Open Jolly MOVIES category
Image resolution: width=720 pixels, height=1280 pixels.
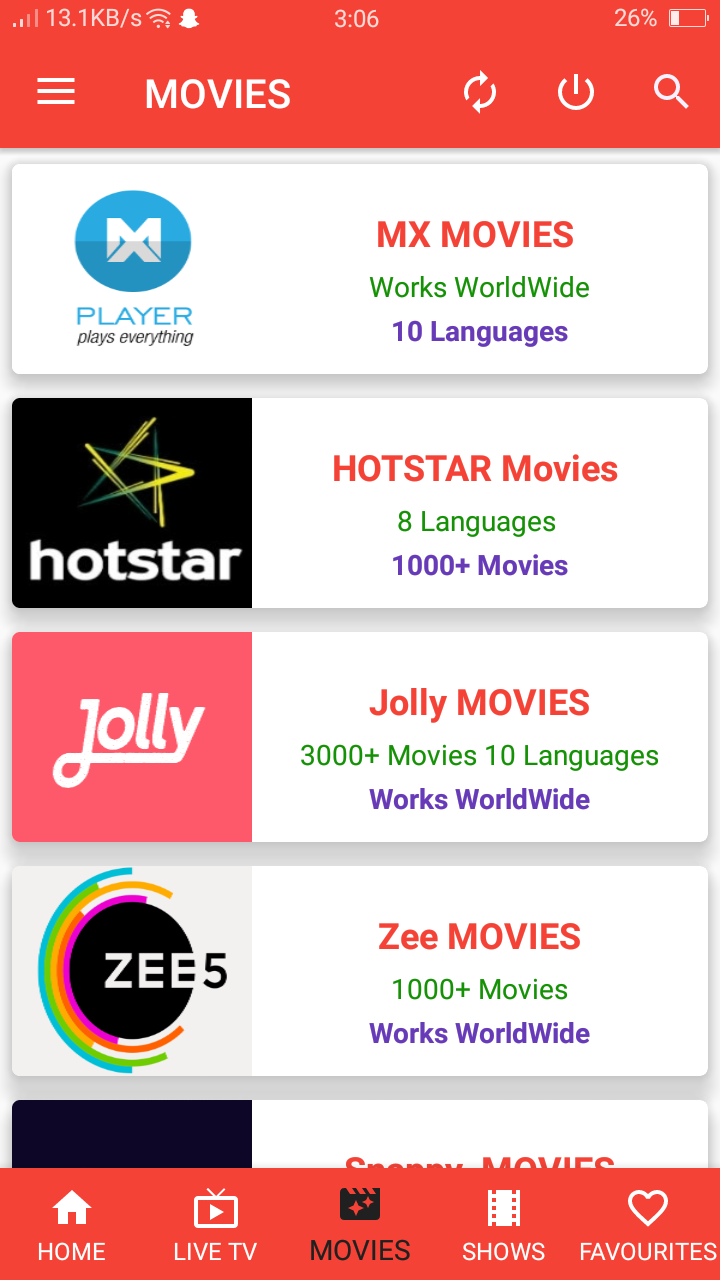(x=360, y=737)
